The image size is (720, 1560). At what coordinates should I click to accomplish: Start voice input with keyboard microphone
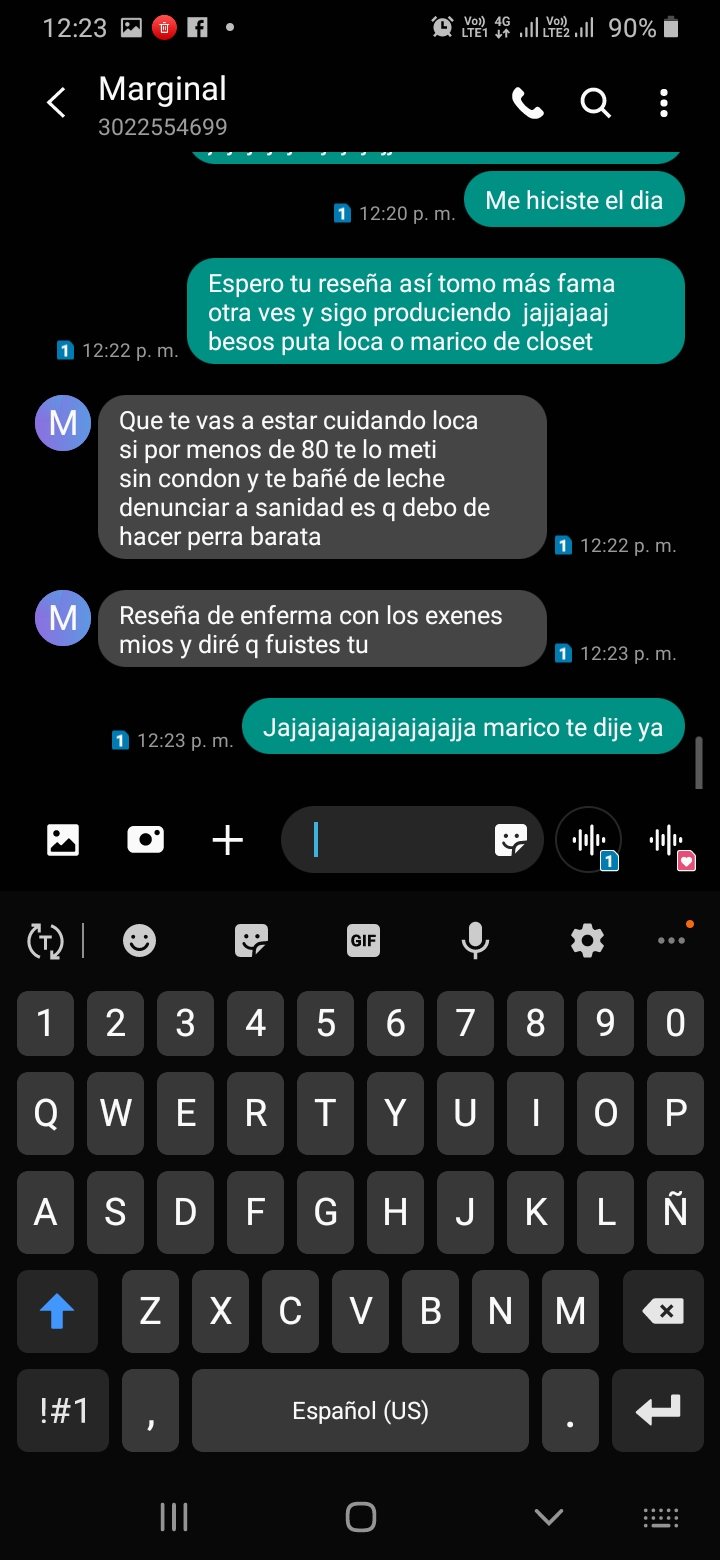(475, 940)
